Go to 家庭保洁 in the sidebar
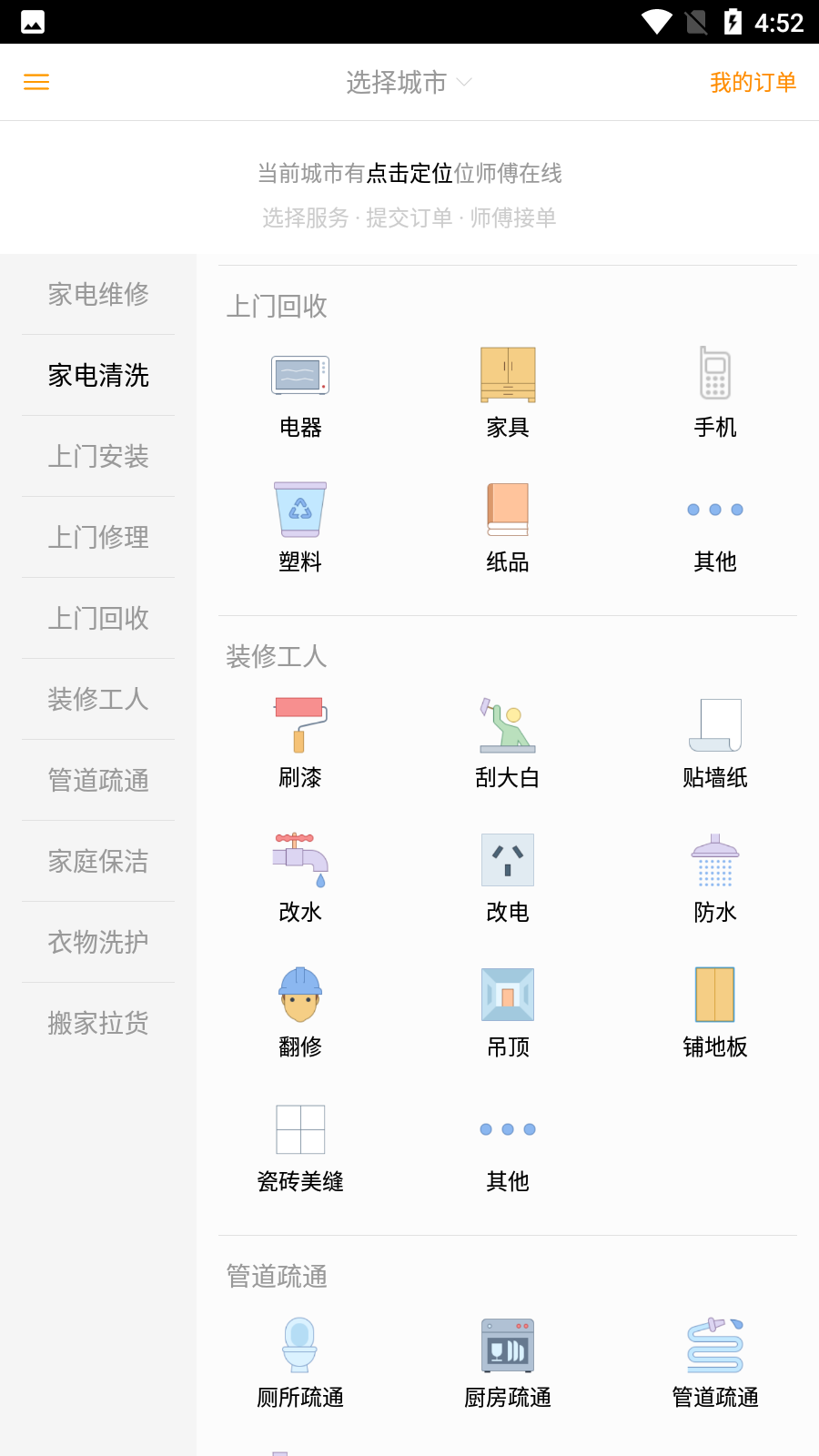The height and width of the screenshot is (1456, 819). click(x=98, y=861)
